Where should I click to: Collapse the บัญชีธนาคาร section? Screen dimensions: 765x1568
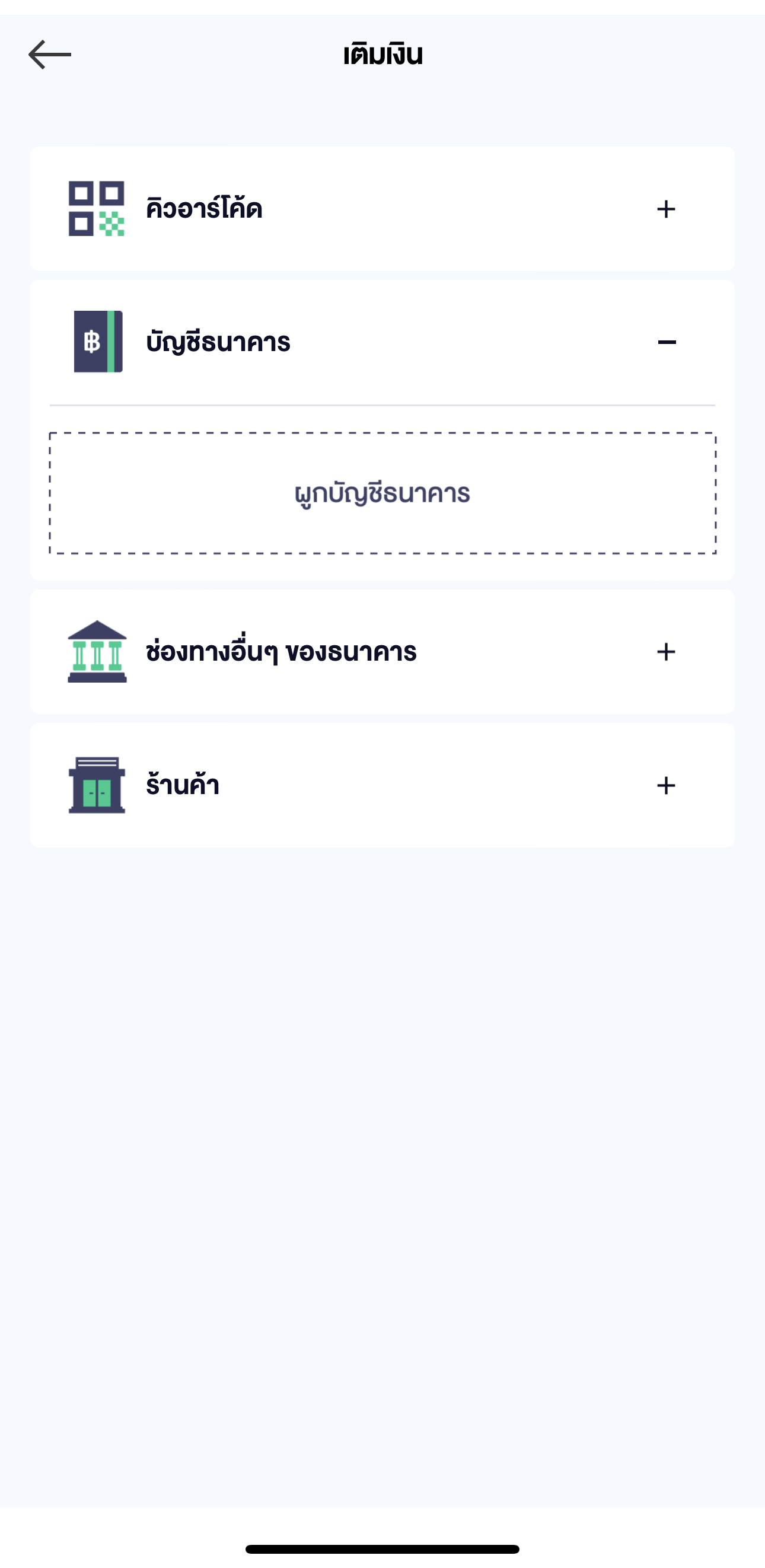point(667,342)
